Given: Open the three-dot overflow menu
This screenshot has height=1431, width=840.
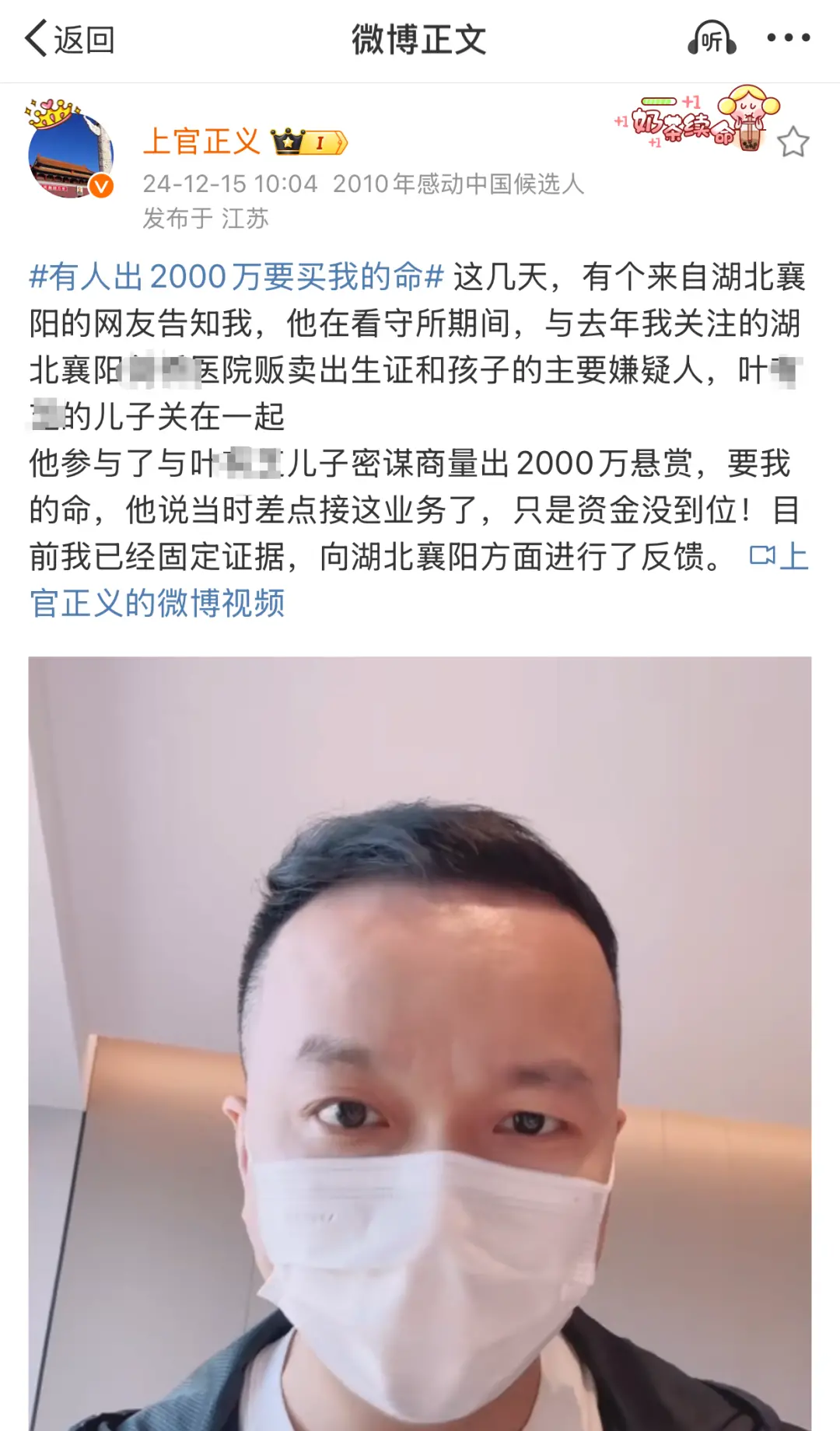Looking at the screenshot, I should [788, 37].
